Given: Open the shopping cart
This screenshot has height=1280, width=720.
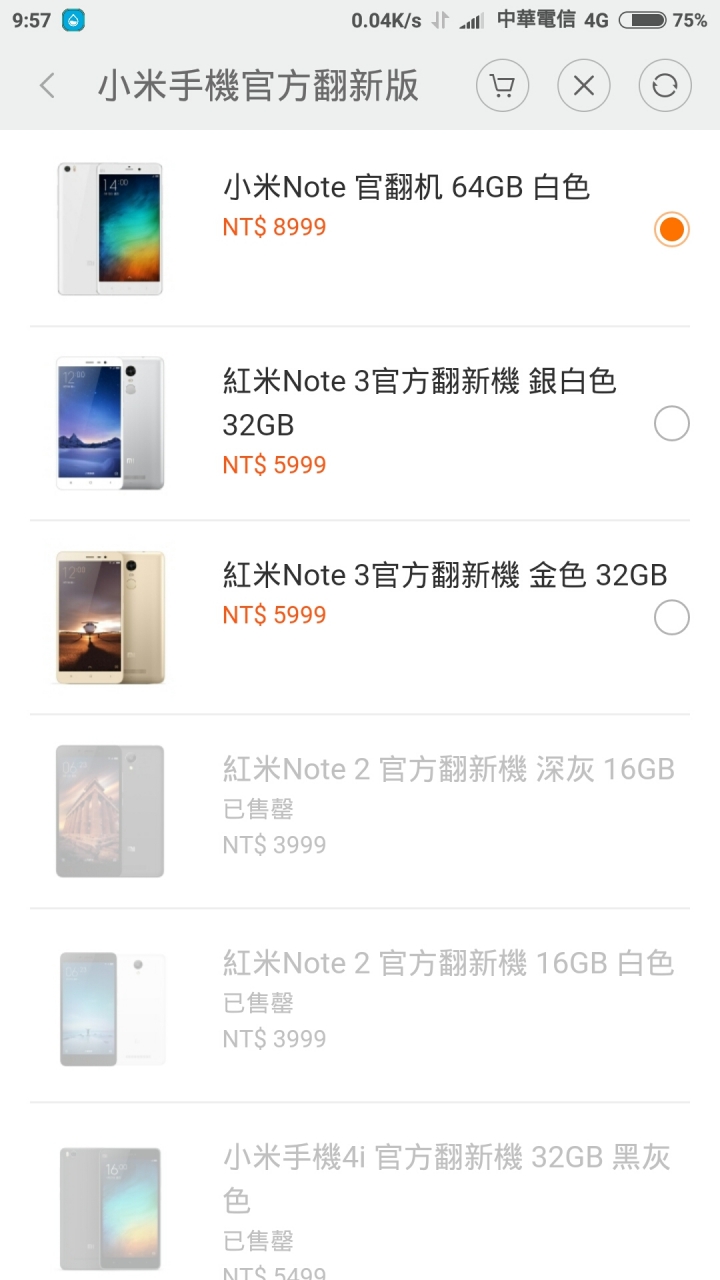Looking at the screenshot, I should (x=503, y=87).
